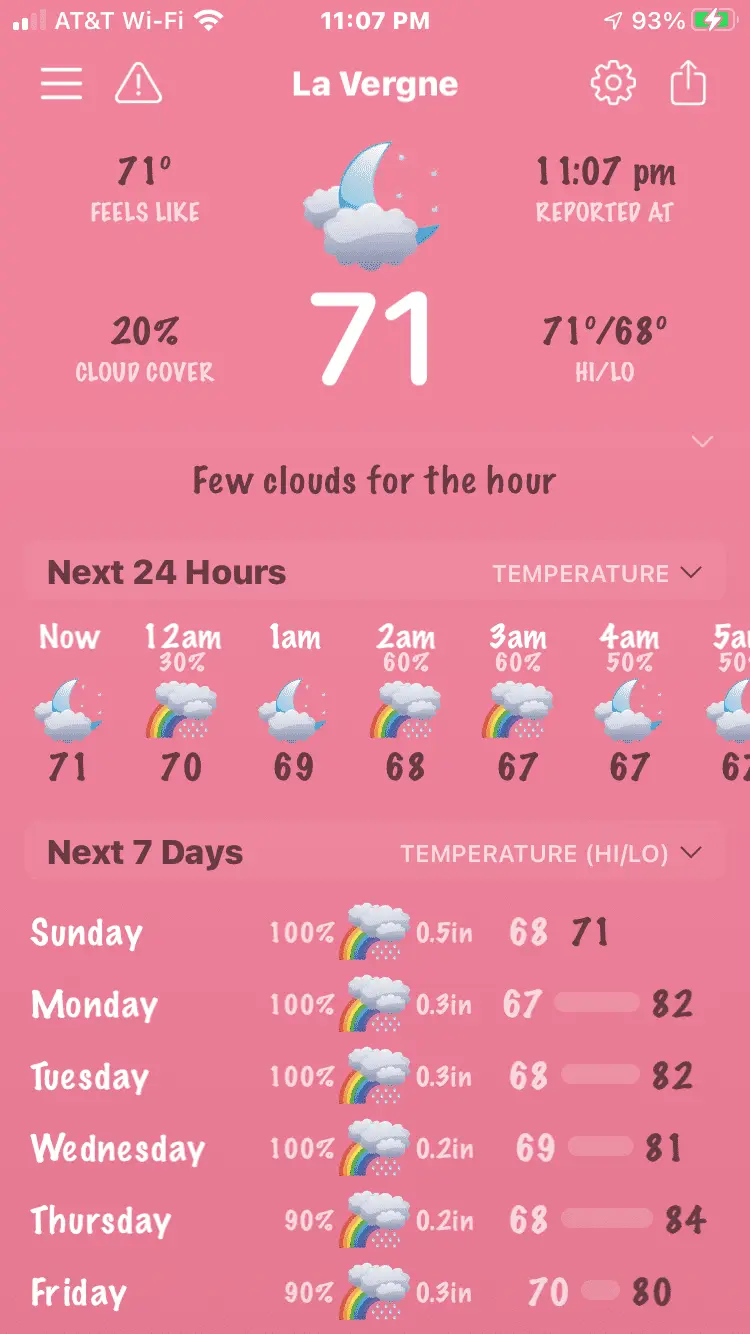
Task: View Tuesday's forecast details
Action: pos(375,1076)
